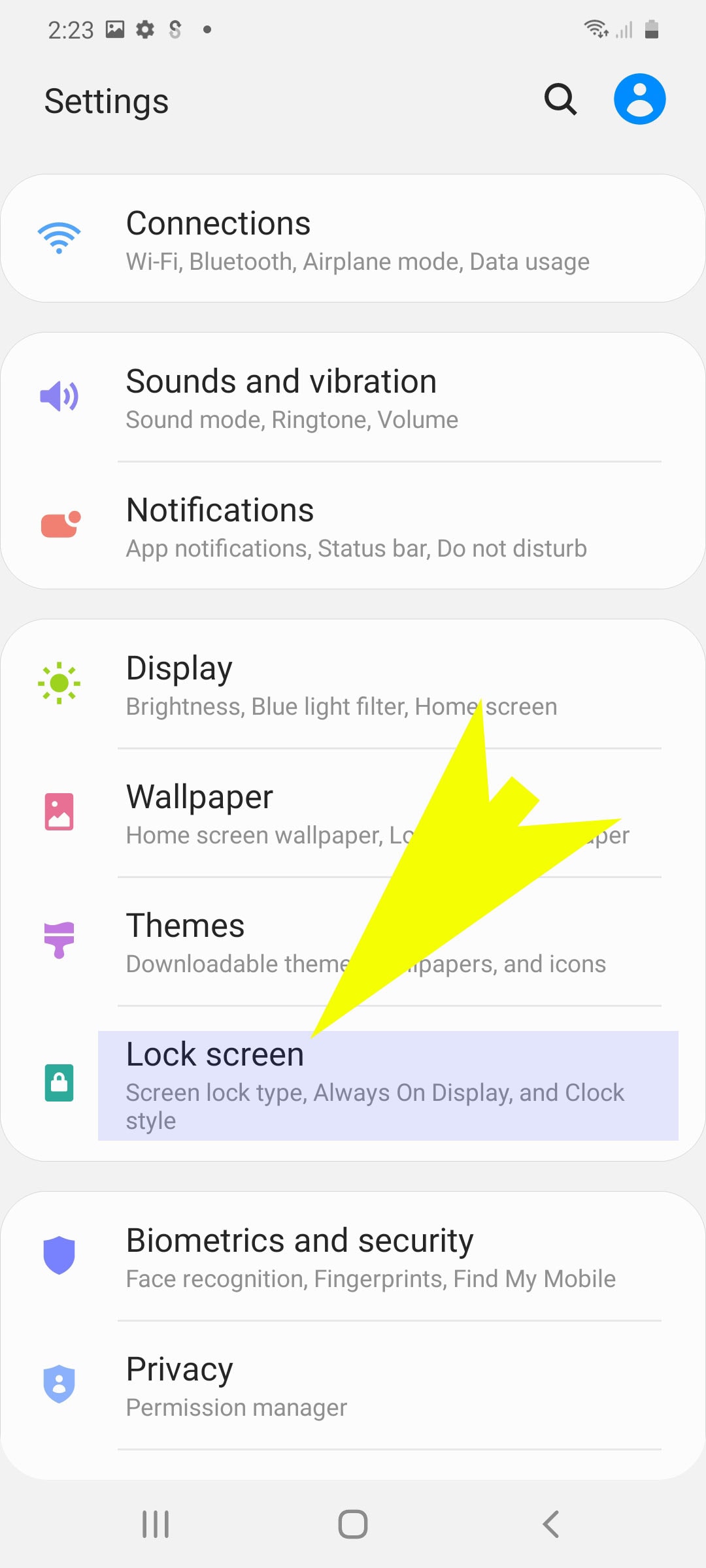Open the search magnifier in Settings
This screenshot has width=706, height=1568.
[560, 100]
